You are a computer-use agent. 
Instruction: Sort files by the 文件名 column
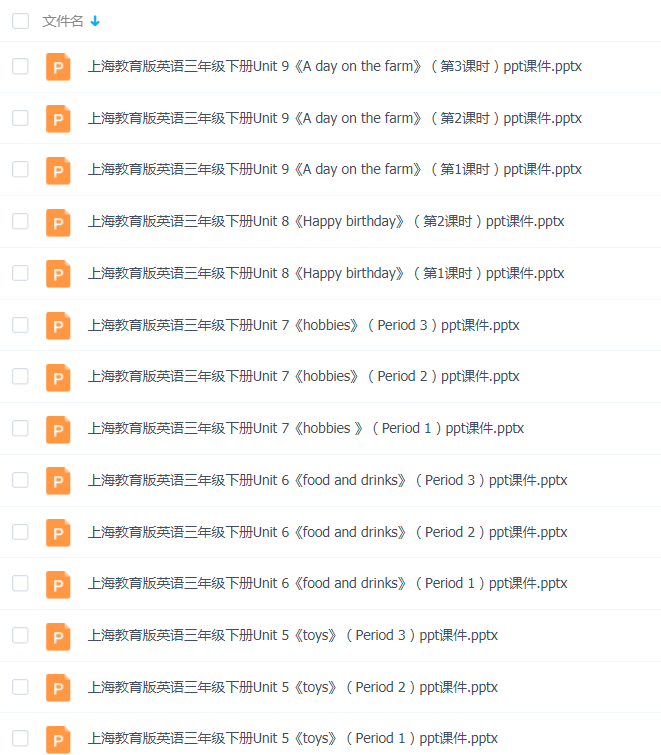(x=63, y=21)
